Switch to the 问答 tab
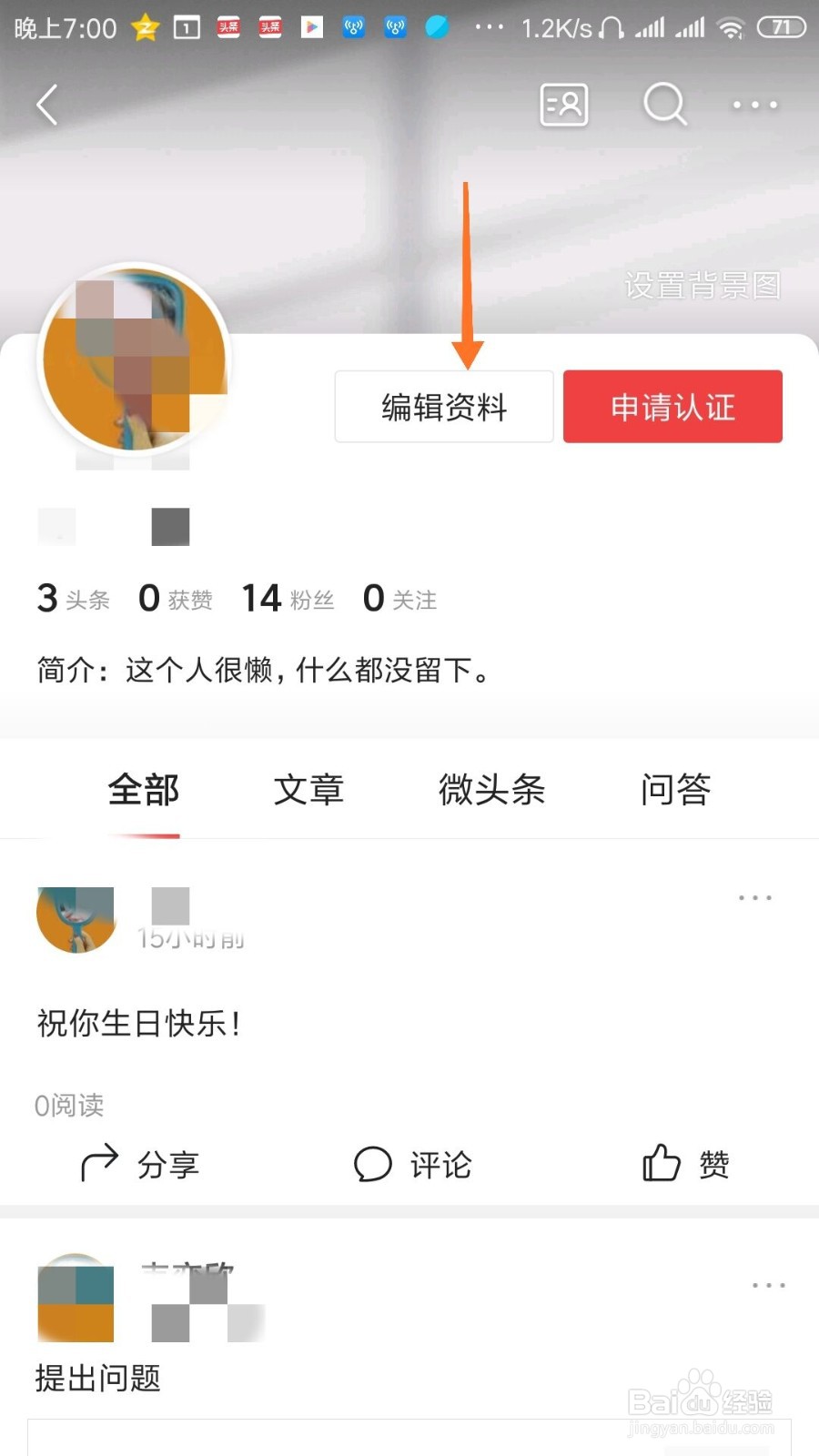Image resolution: width=819 pixels, height=1456 pixels. click(675, 790)
